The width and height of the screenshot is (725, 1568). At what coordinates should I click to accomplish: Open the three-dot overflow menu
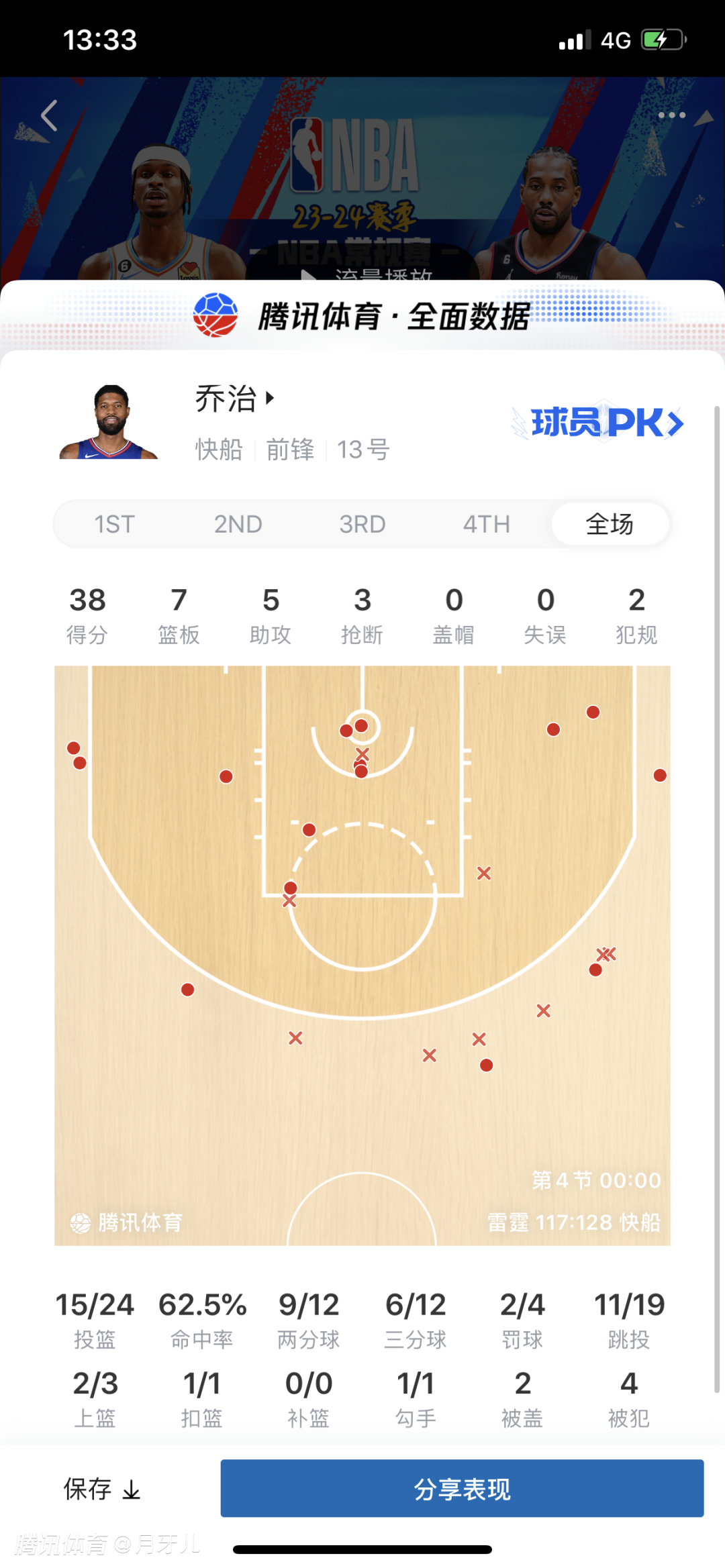point(671,115)
